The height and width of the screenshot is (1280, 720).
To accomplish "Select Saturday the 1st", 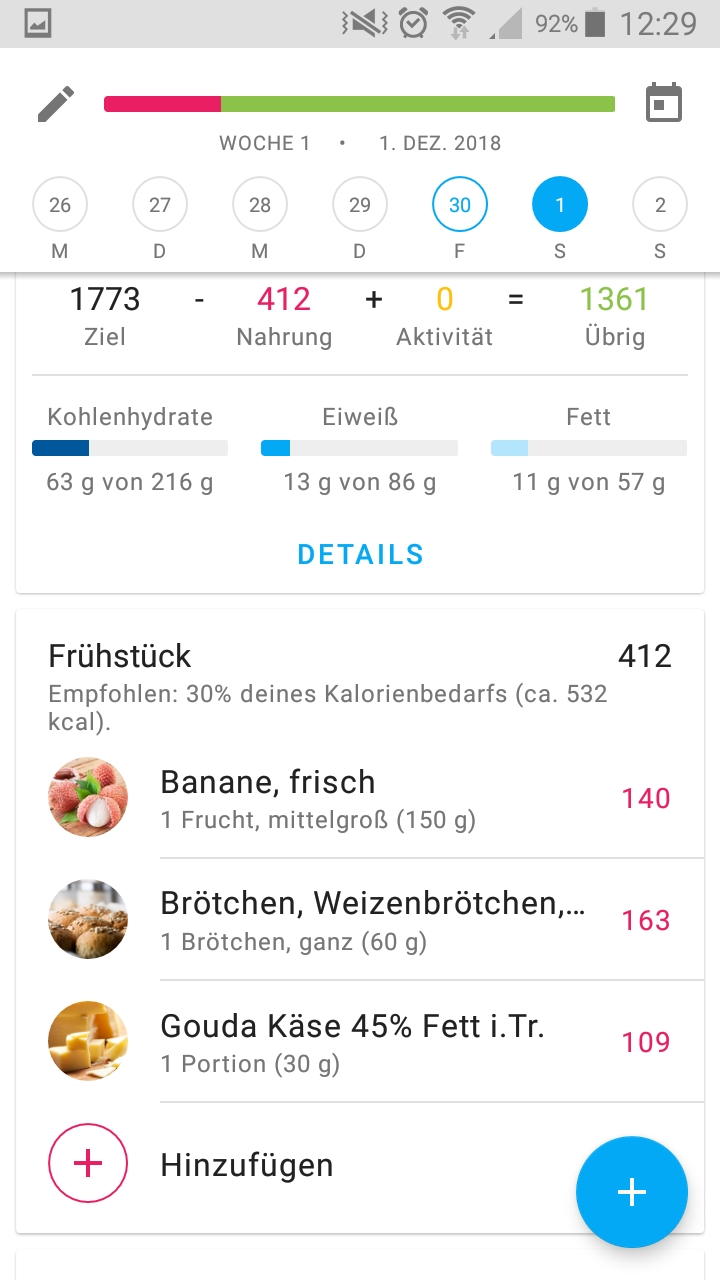I will (560, 205).
